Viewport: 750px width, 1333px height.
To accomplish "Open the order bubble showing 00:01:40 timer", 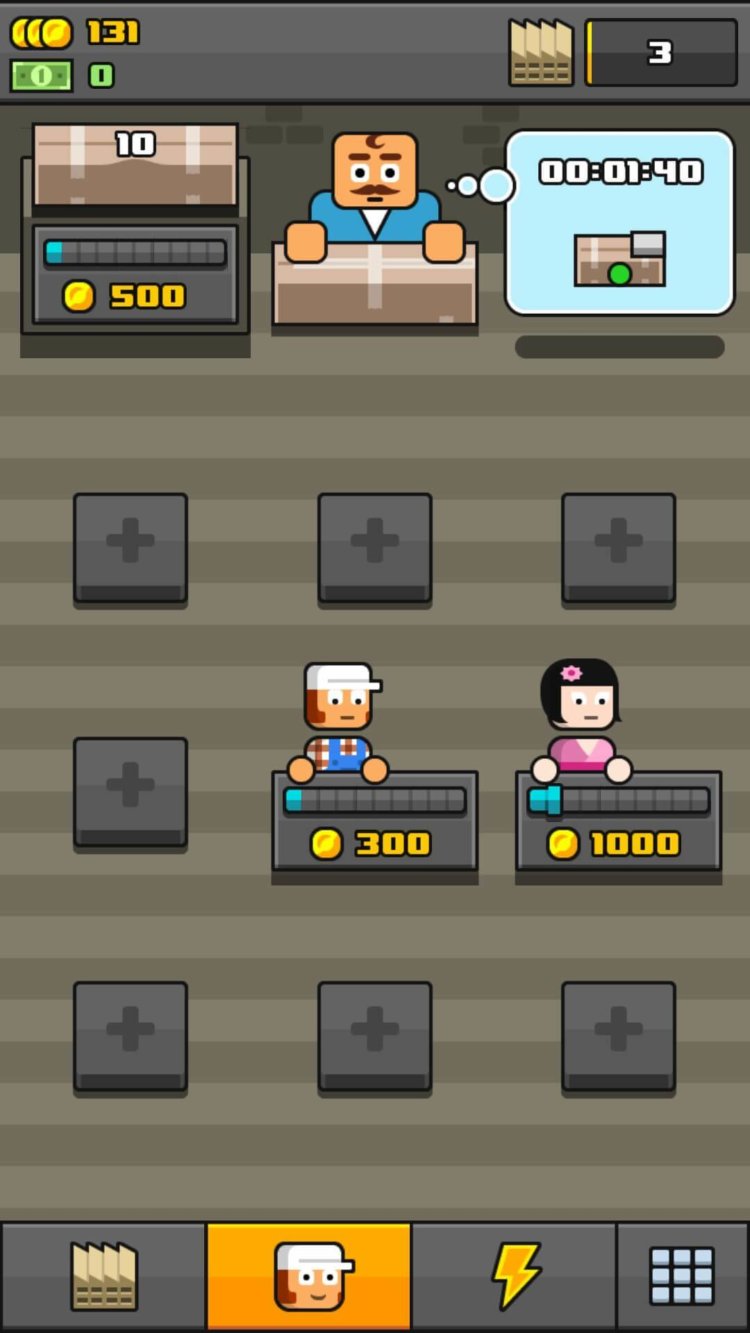I will (x=619, y=223).
